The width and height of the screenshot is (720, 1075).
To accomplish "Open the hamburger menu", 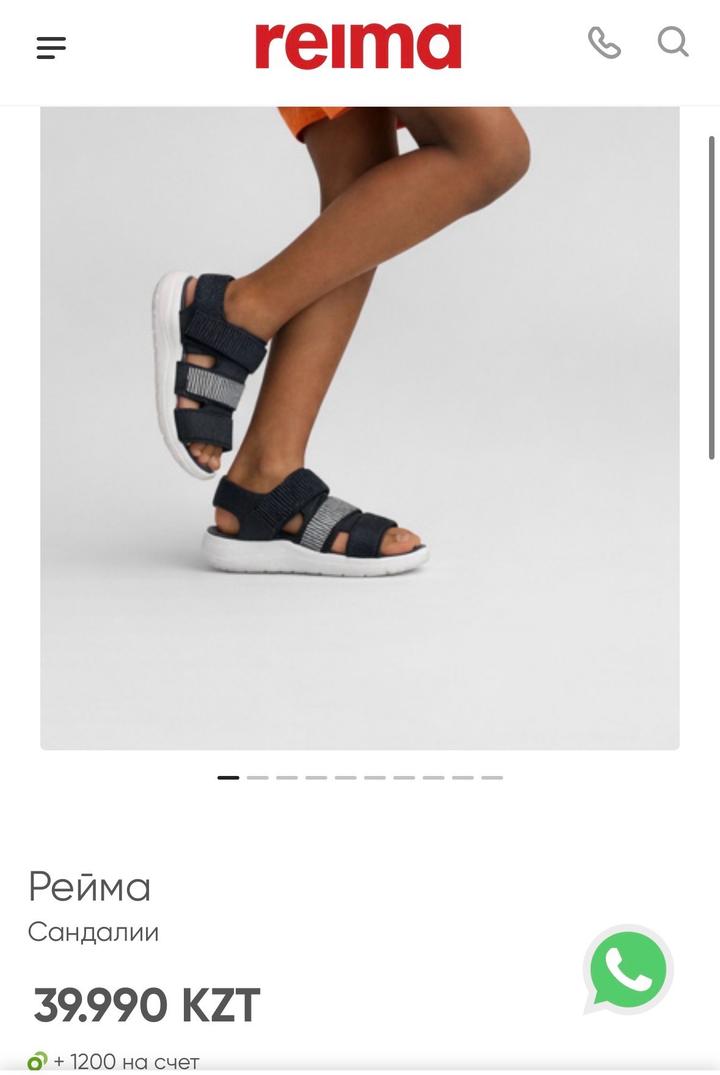I will (x=51, y=47).
